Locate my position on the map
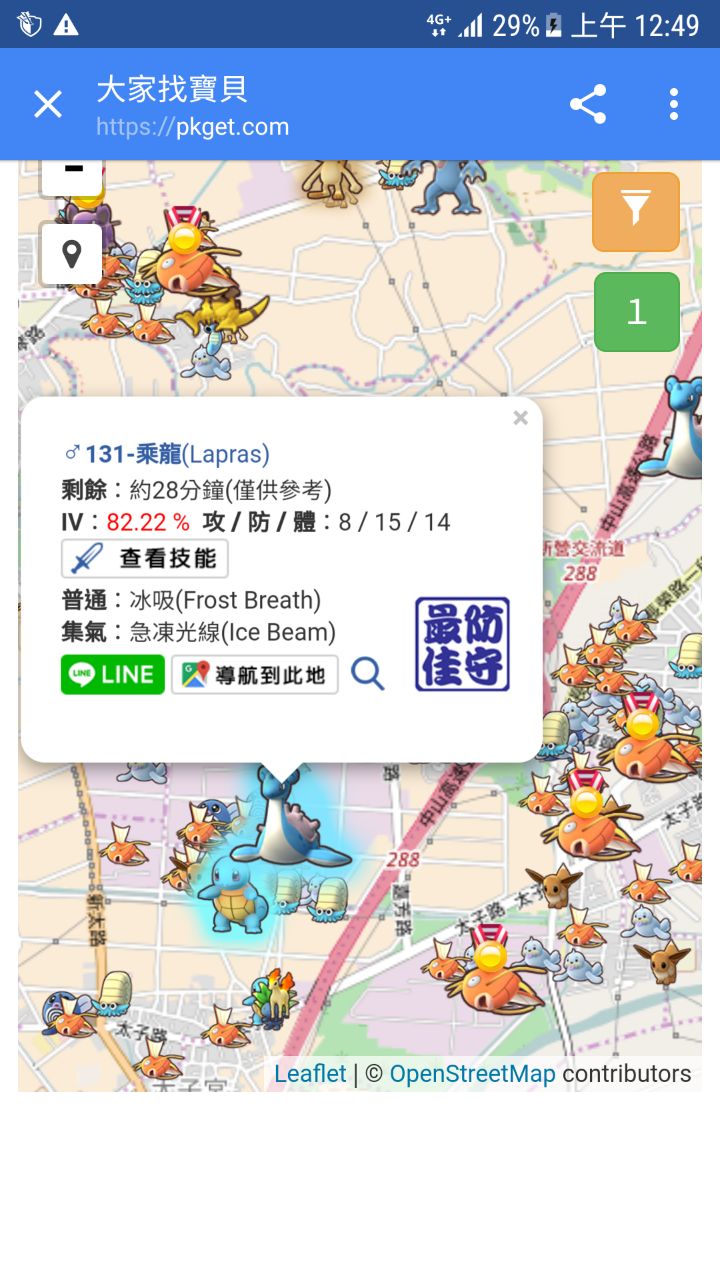 [x=72, y=254]
